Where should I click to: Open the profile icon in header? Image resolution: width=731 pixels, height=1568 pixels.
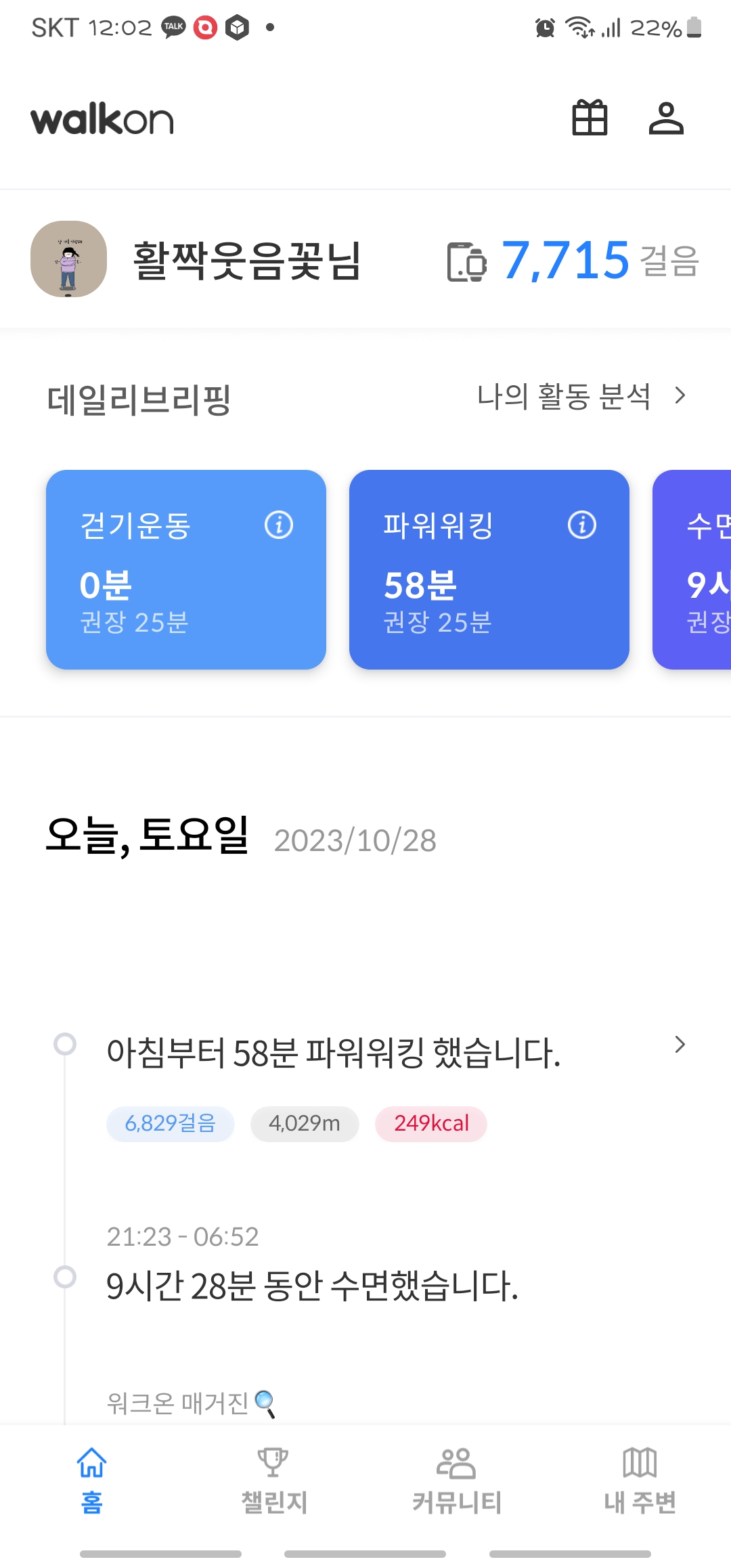tap(666, 118)
